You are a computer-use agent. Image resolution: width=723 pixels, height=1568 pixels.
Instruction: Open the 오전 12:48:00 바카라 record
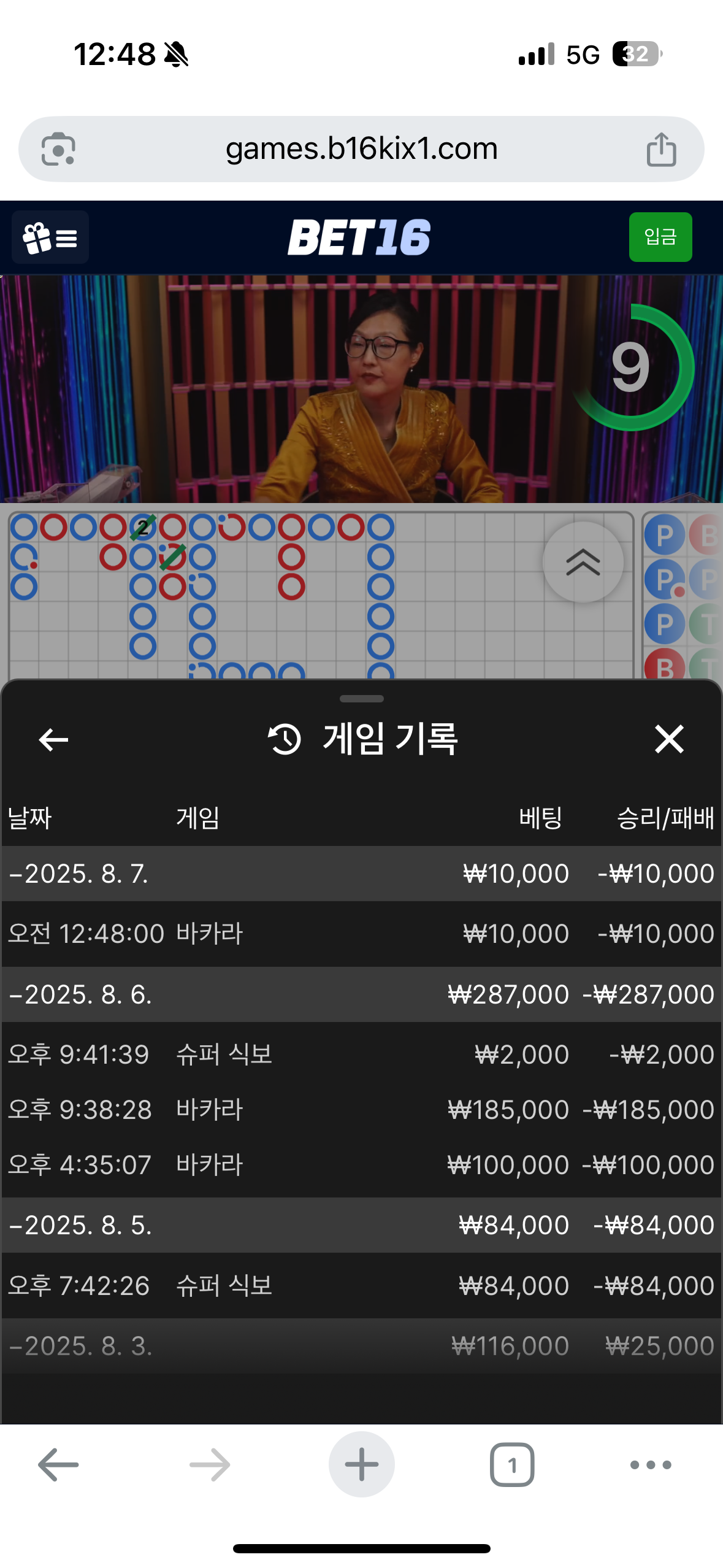click(x=361, y=934)
